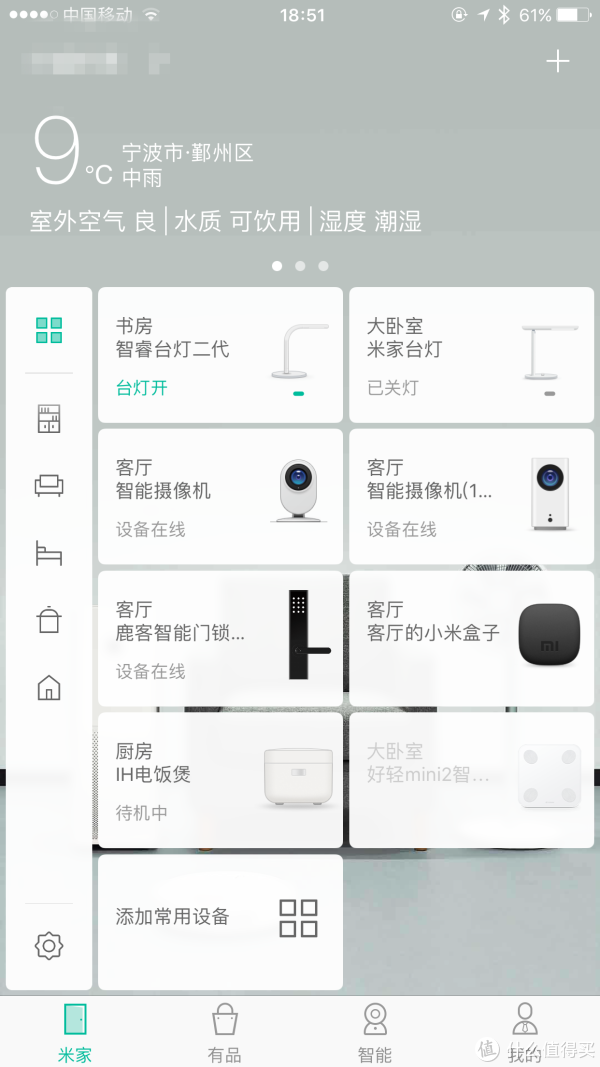Select the house icon in the sidebar
This screenshot has height=1067, width=600.
point(49,688)
